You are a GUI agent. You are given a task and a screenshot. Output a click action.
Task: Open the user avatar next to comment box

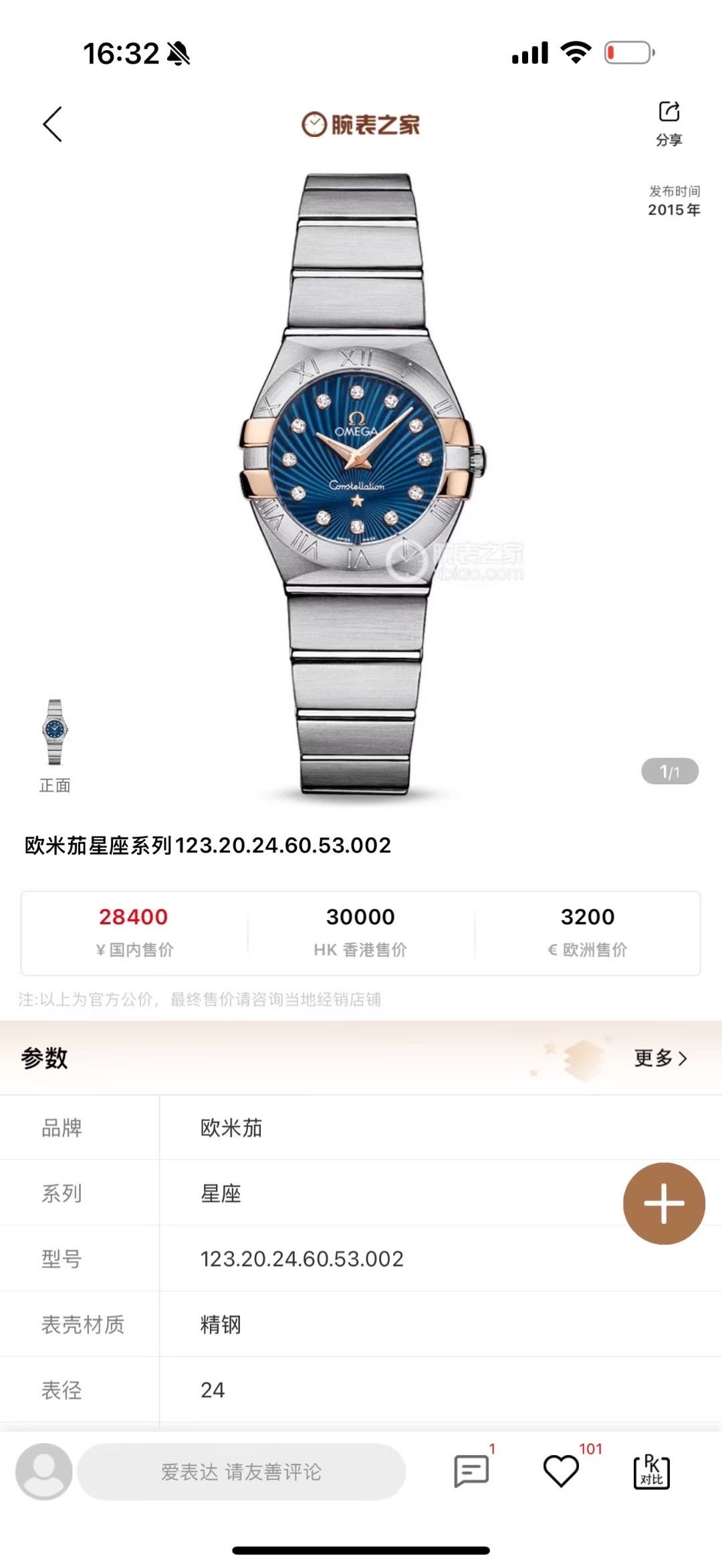pyautogui.click(x=44, y=1472)
